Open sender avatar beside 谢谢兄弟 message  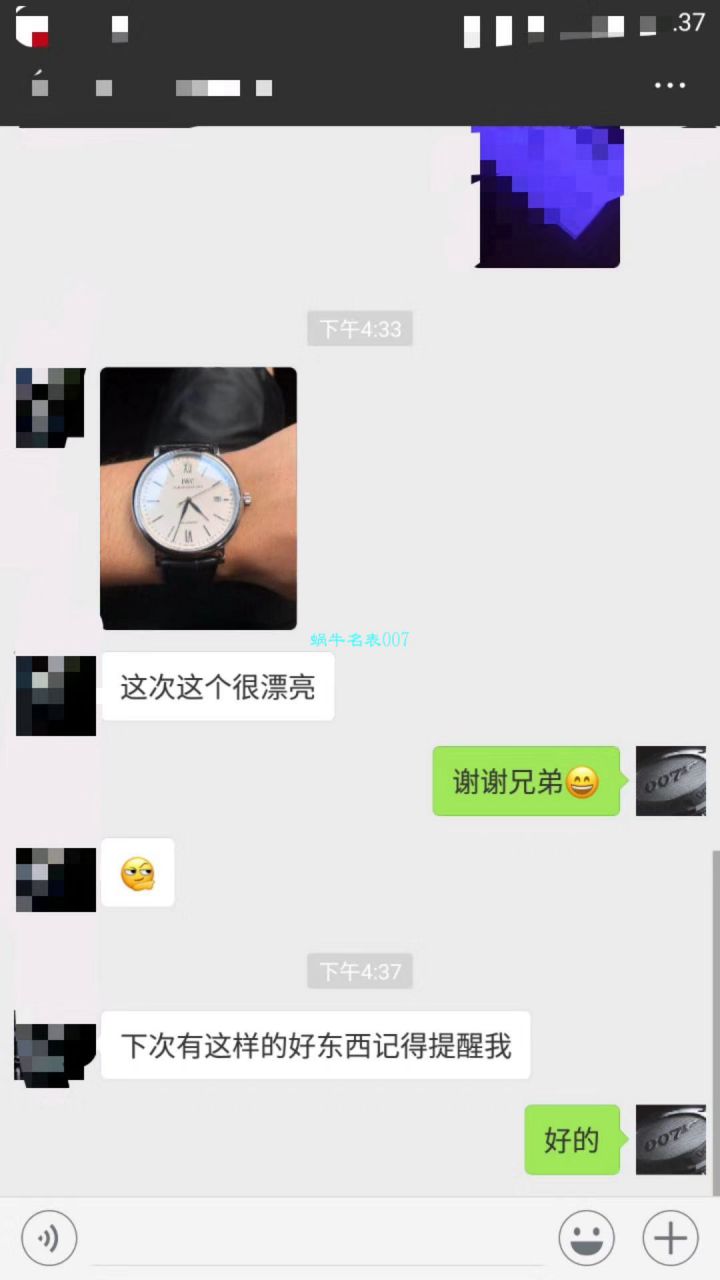[x=670, y=781]
